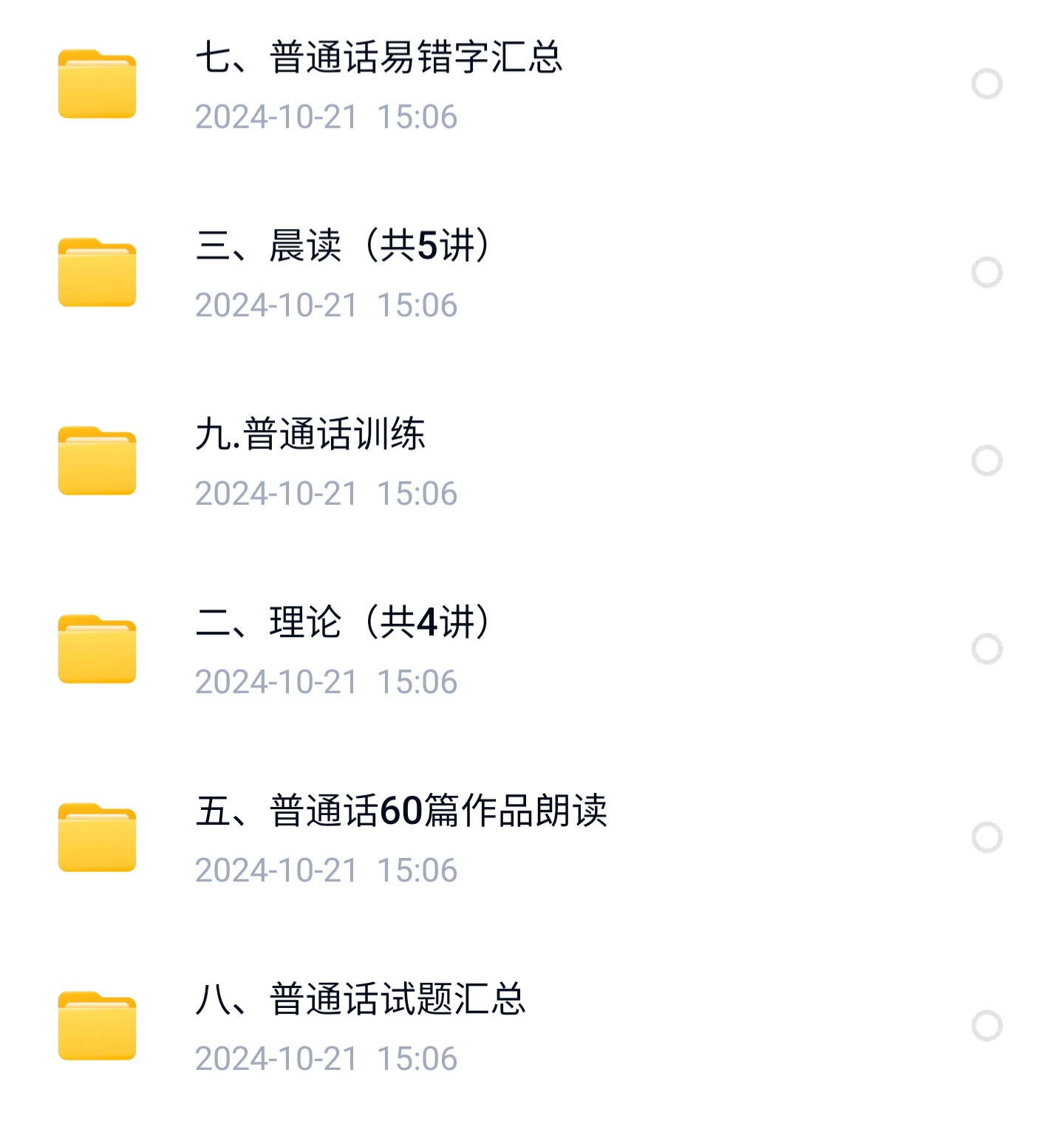This screenshot has height=1121, width=1064.
Task: Tap the timestamp below 三、晨读（共5讲）
Action: [327, 304]
